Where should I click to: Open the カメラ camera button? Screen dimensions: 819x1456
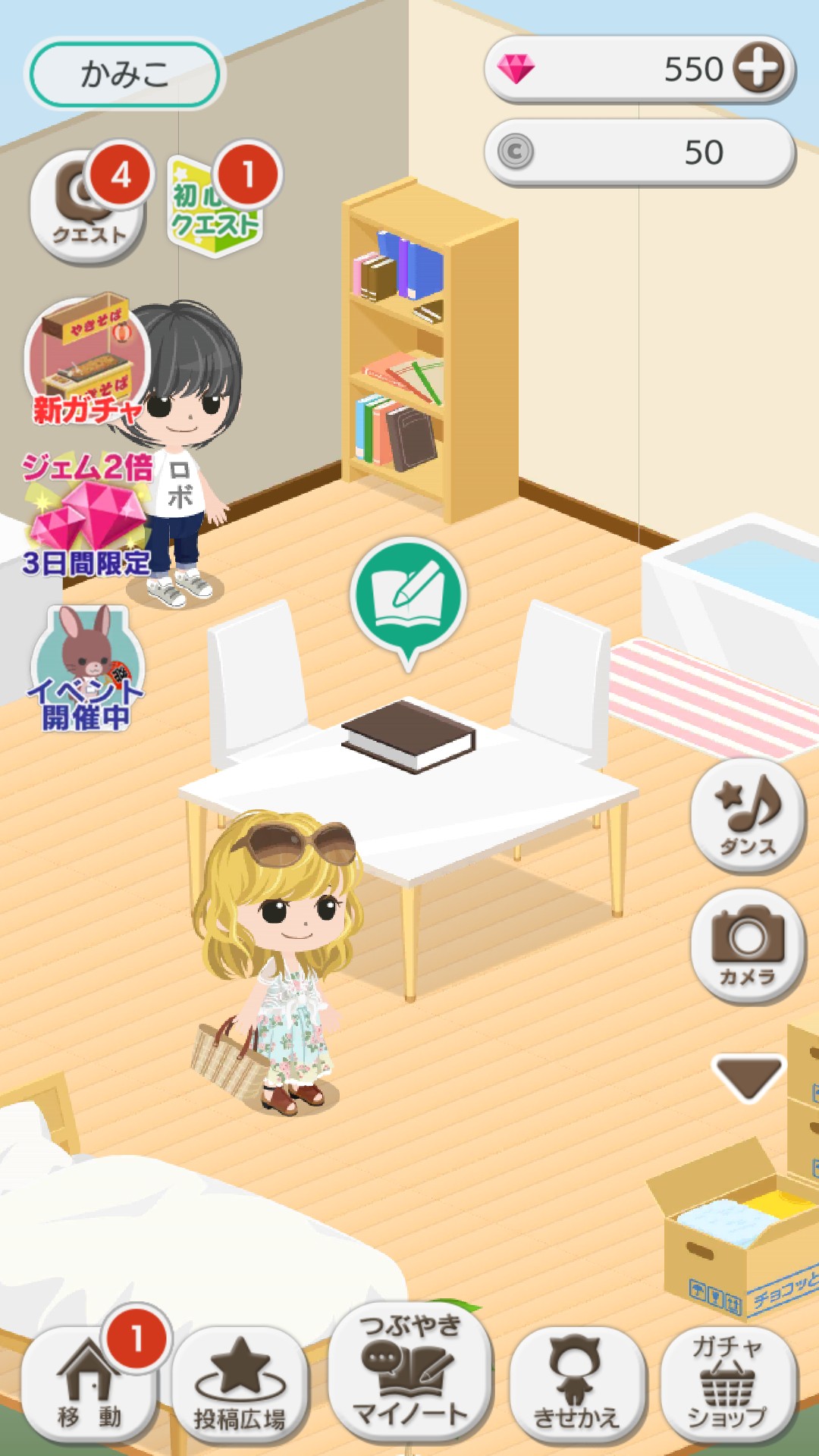click(748, 946)
